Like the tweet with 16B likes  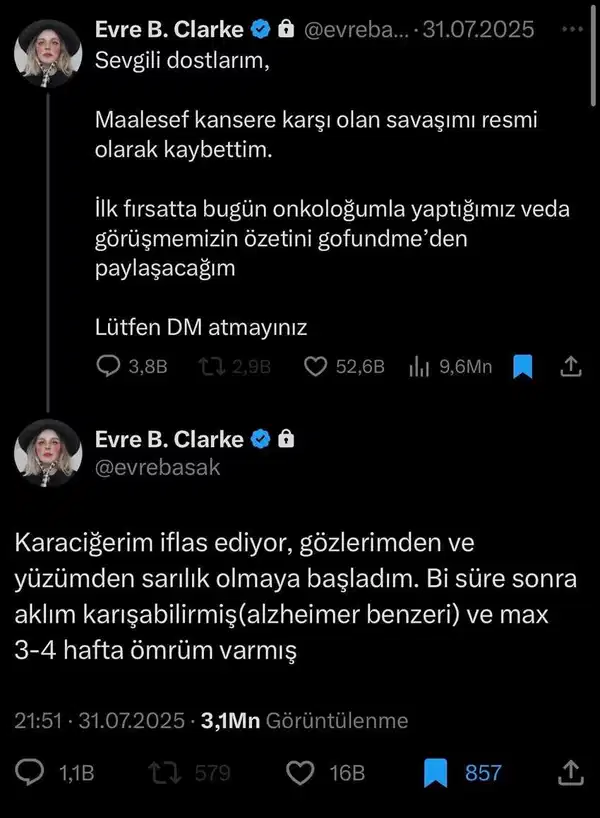pos(298,772)
